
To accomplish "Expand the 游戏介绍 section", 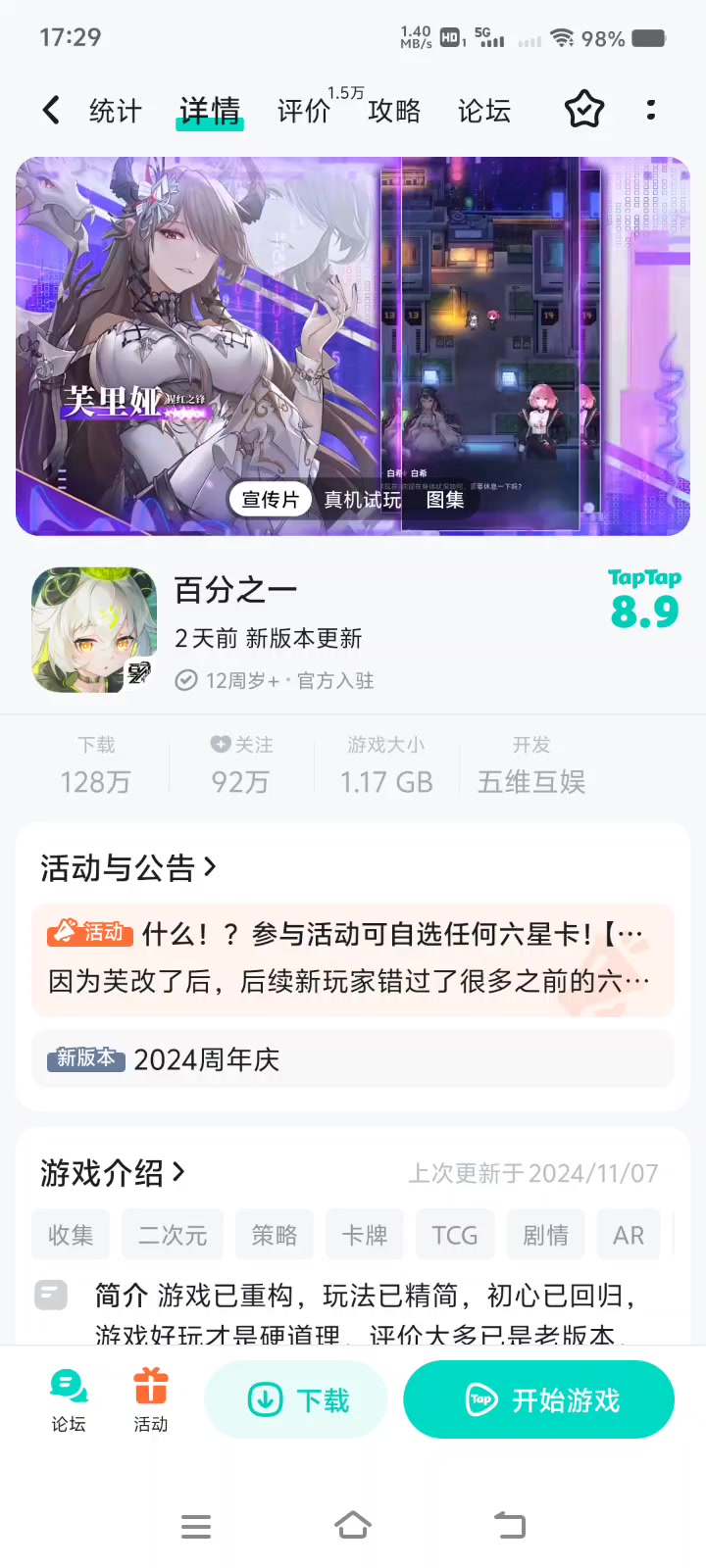I will click(112, 1172).
